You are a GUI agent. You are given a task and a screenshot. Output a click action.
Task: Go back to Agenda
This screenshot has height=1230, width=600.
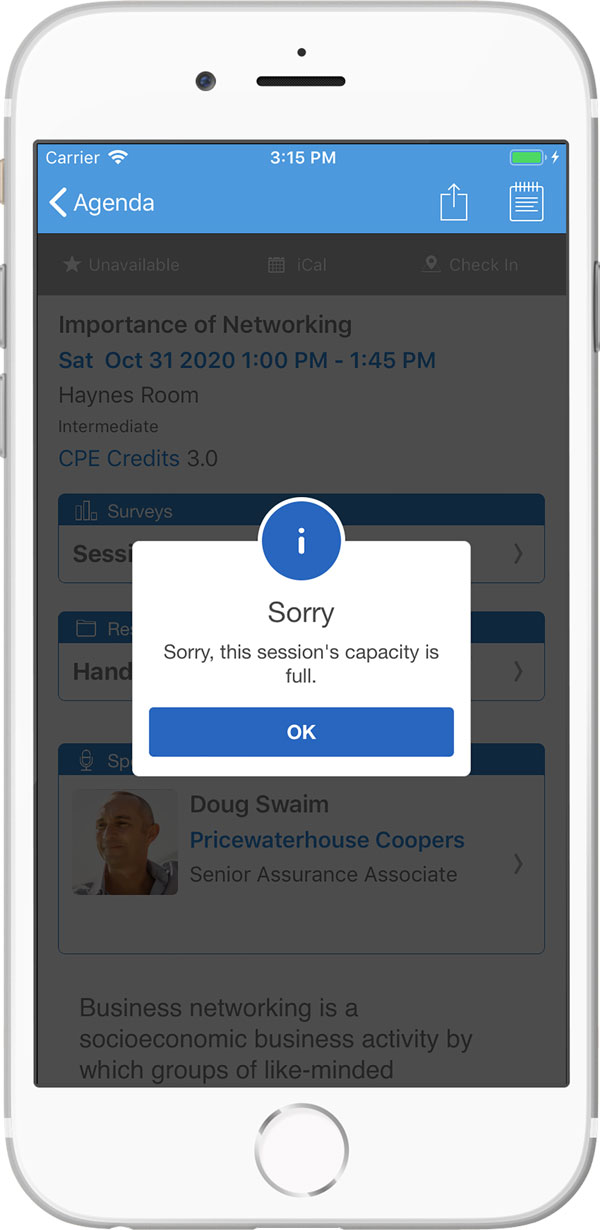(x=101, y=203)
